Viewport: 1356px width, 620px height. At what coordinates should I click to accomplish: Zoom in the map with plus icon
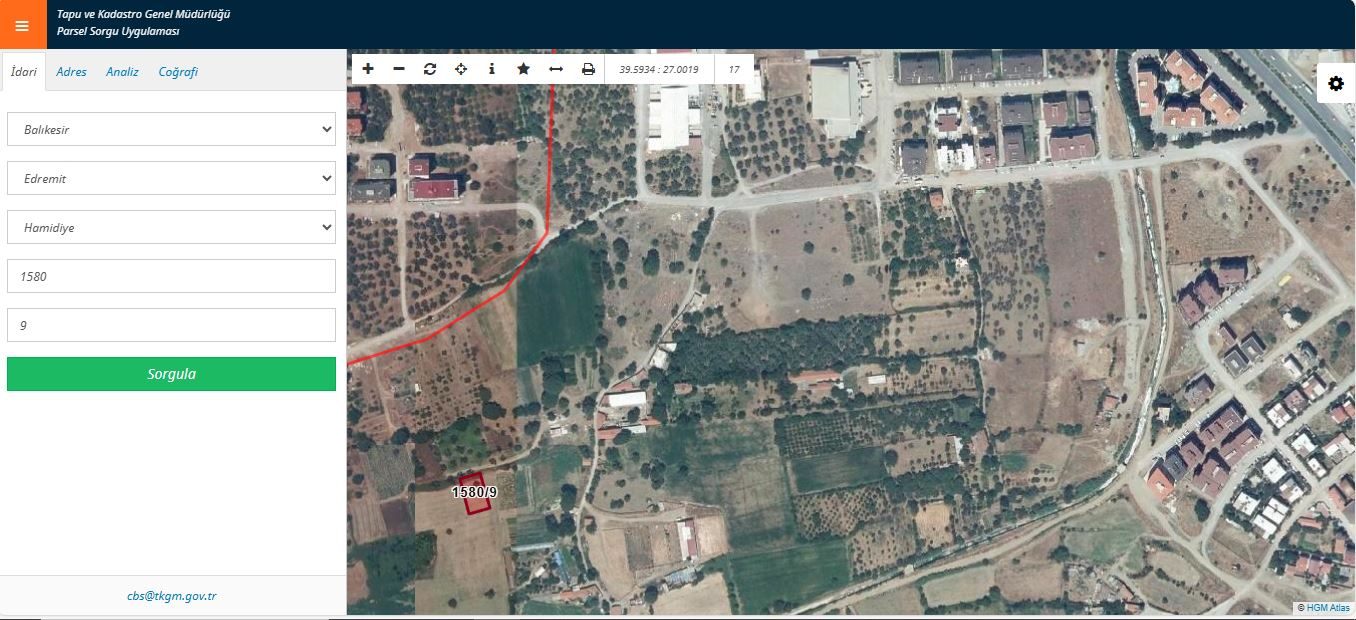click(368, 69)
